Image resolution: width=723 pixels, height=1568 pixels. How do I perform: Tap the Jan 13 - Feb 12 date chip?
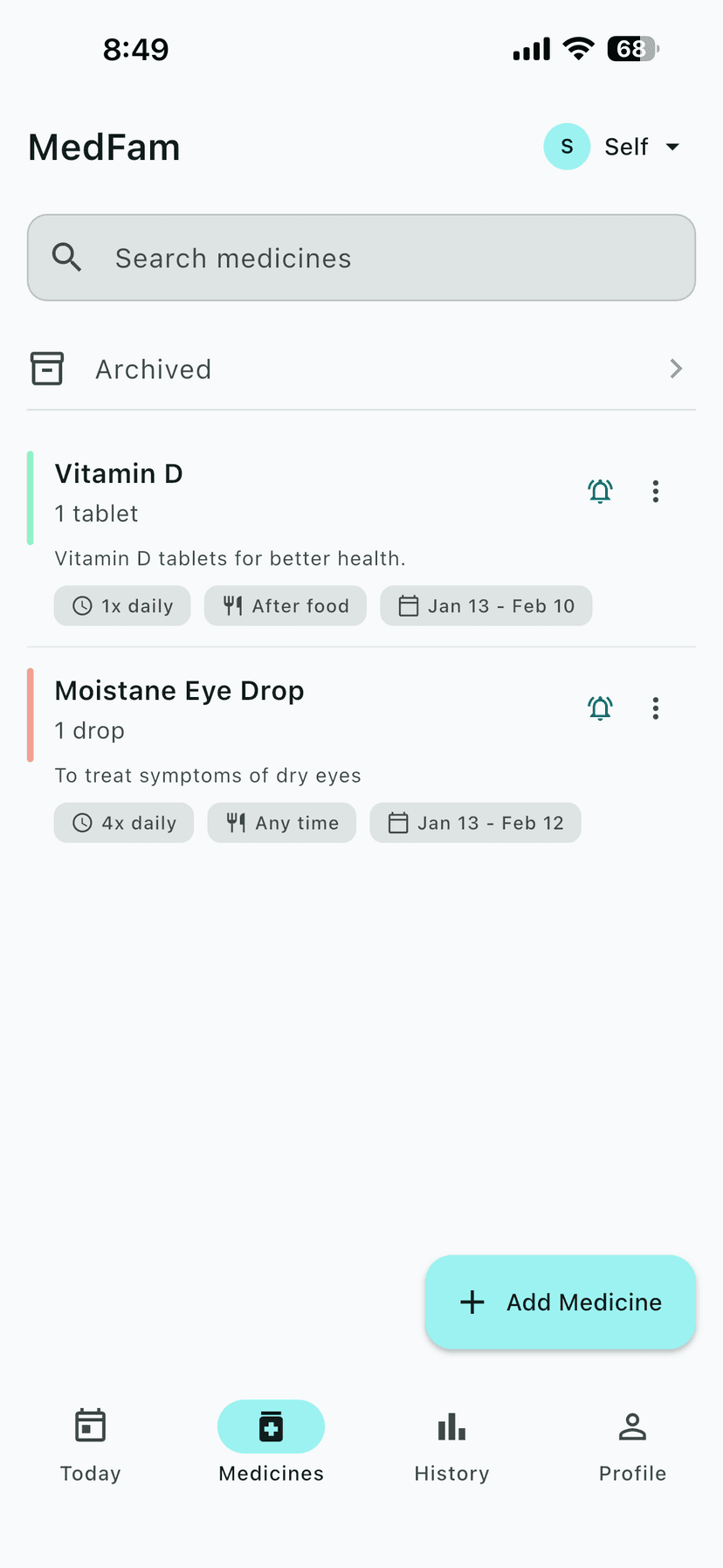pyautogui.click(x=475, y=822)
